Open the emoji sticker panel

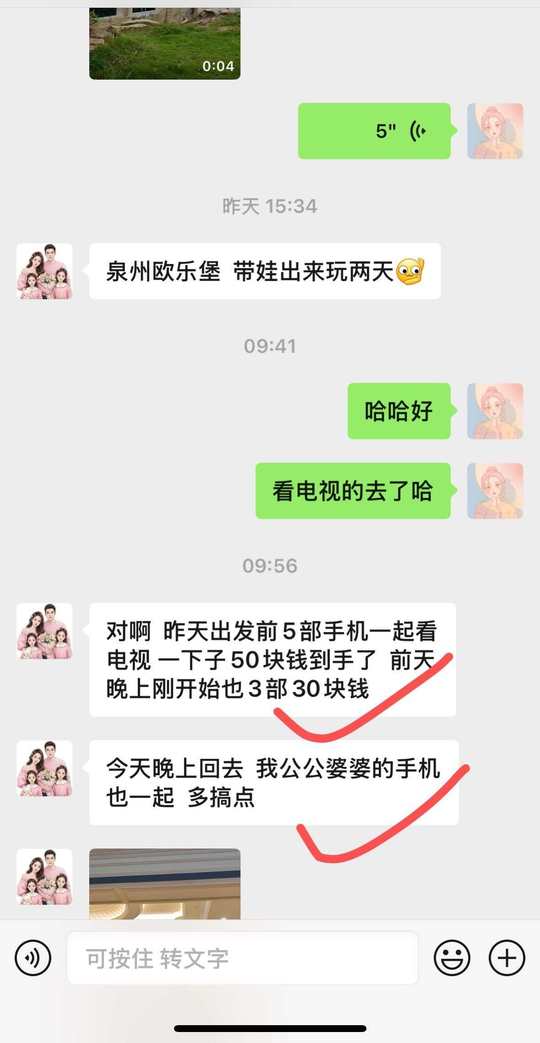click(452, 959)
